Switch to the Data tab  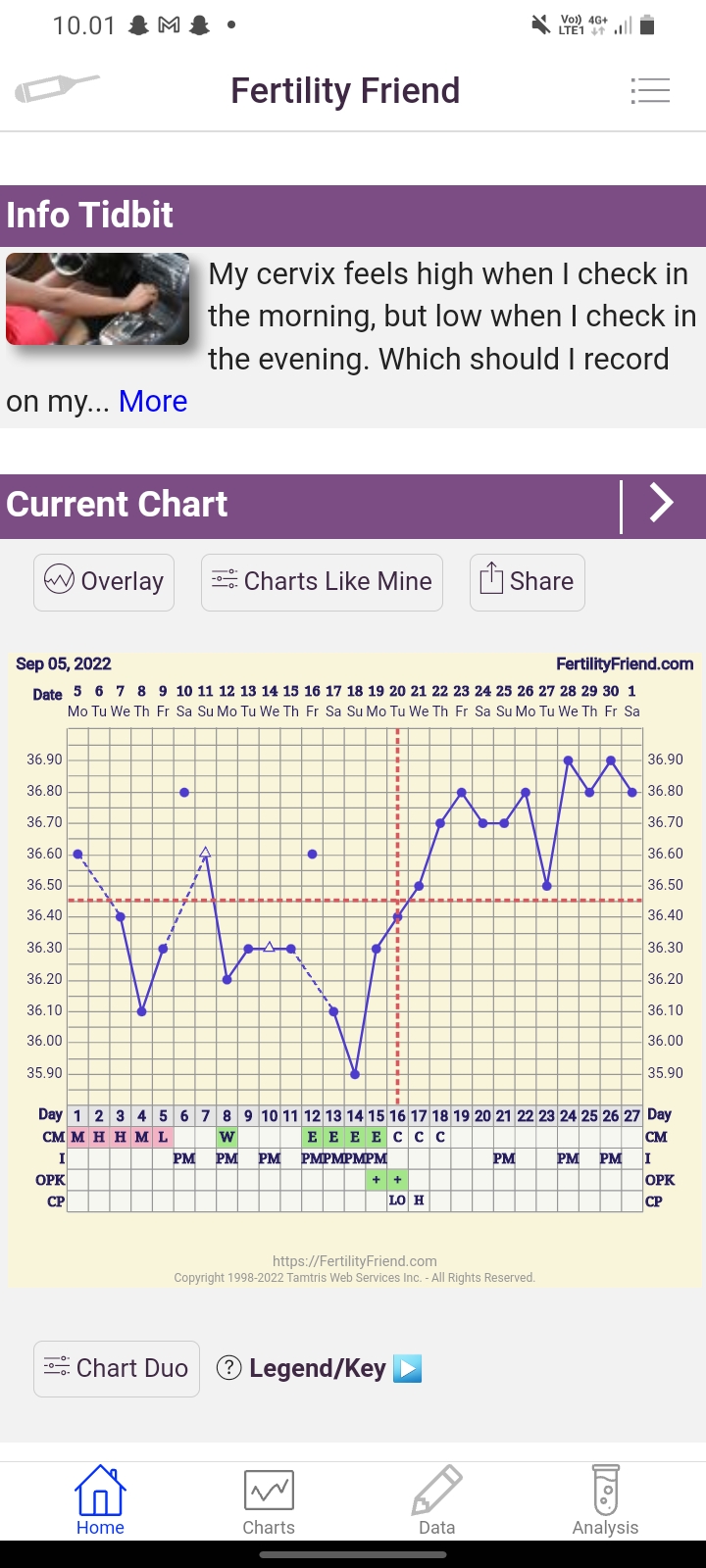(436, 1500)
